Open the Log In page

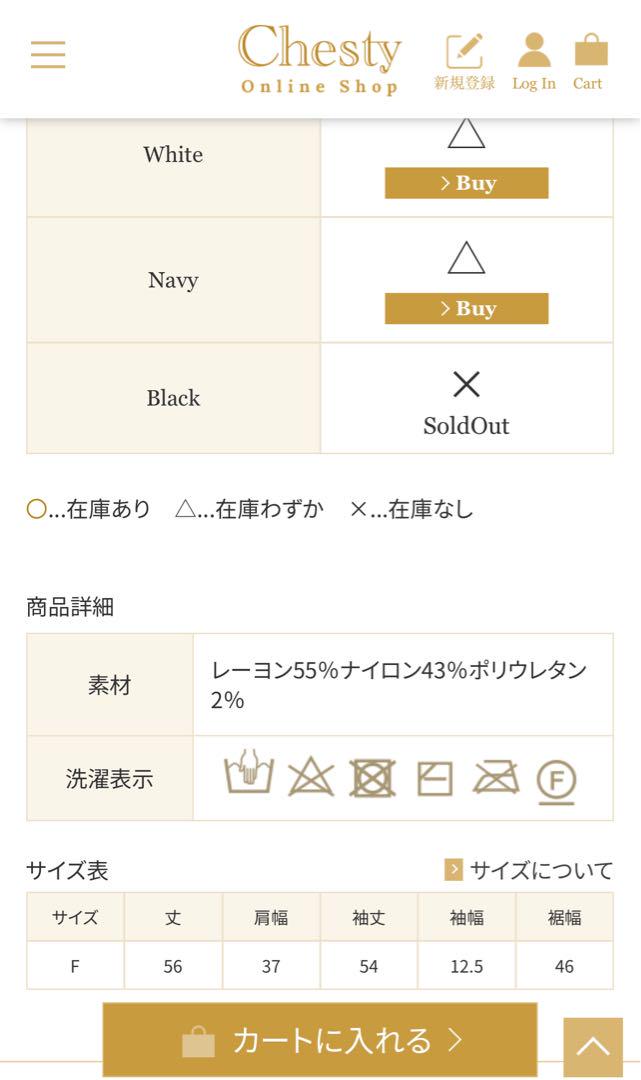(x=534, y=62)
